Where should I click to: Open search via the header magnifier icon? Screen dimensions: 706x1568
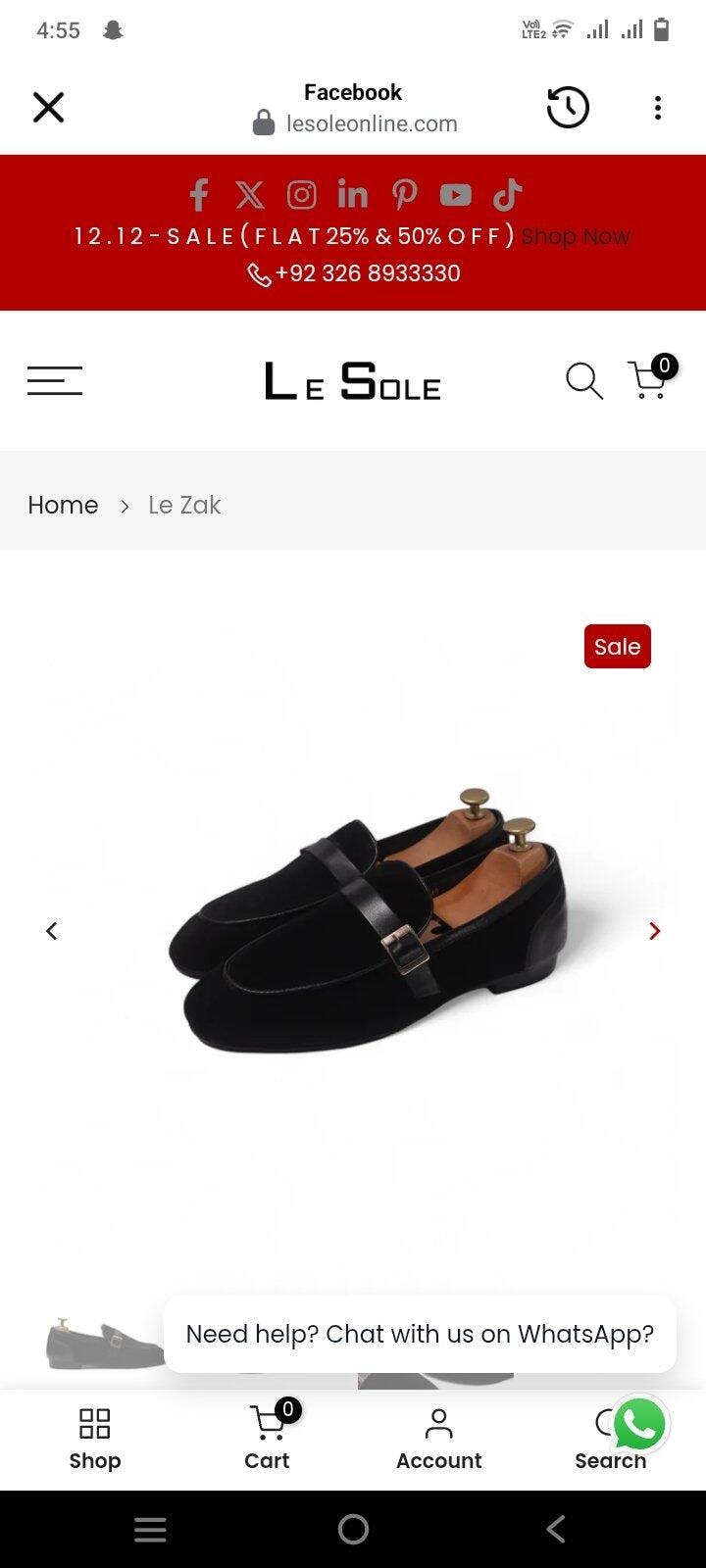(583, 380)
